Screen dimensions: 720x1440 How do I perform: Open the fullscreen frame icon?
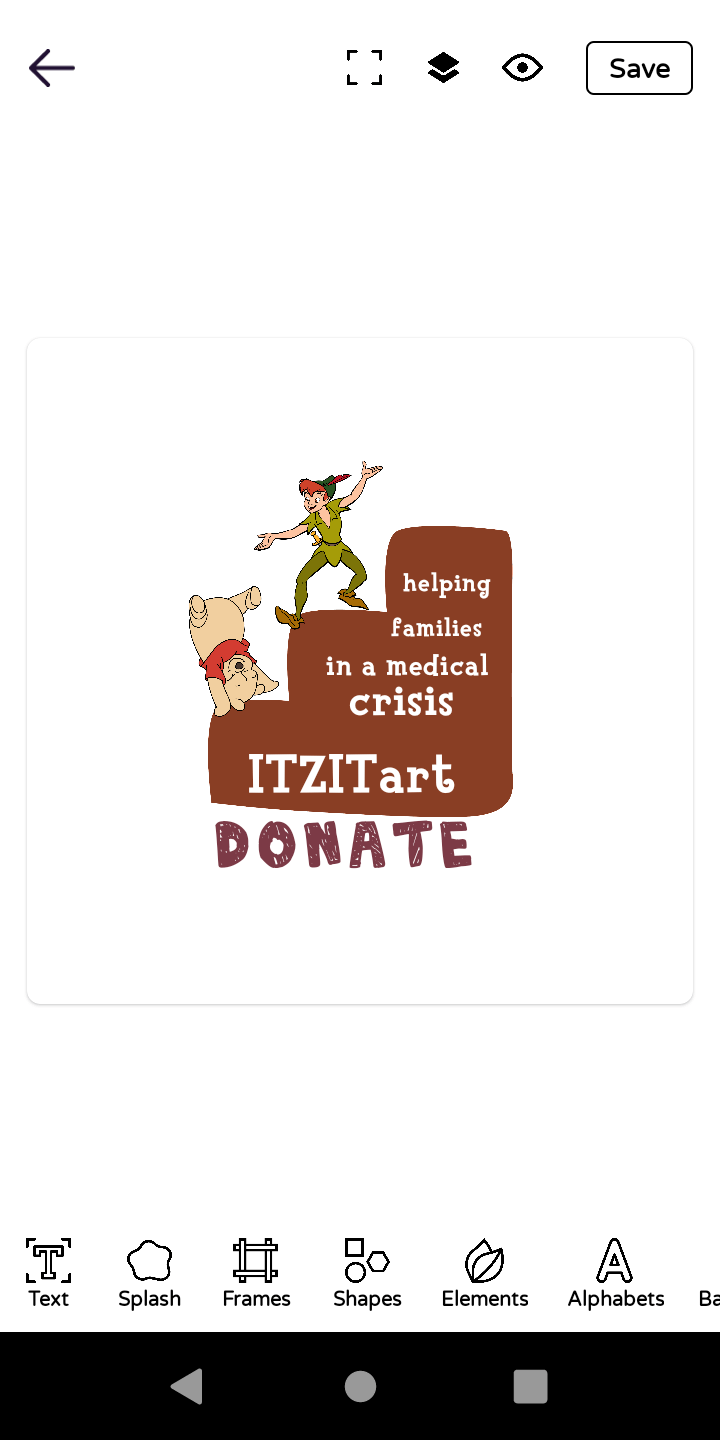[x=364, y=68]
